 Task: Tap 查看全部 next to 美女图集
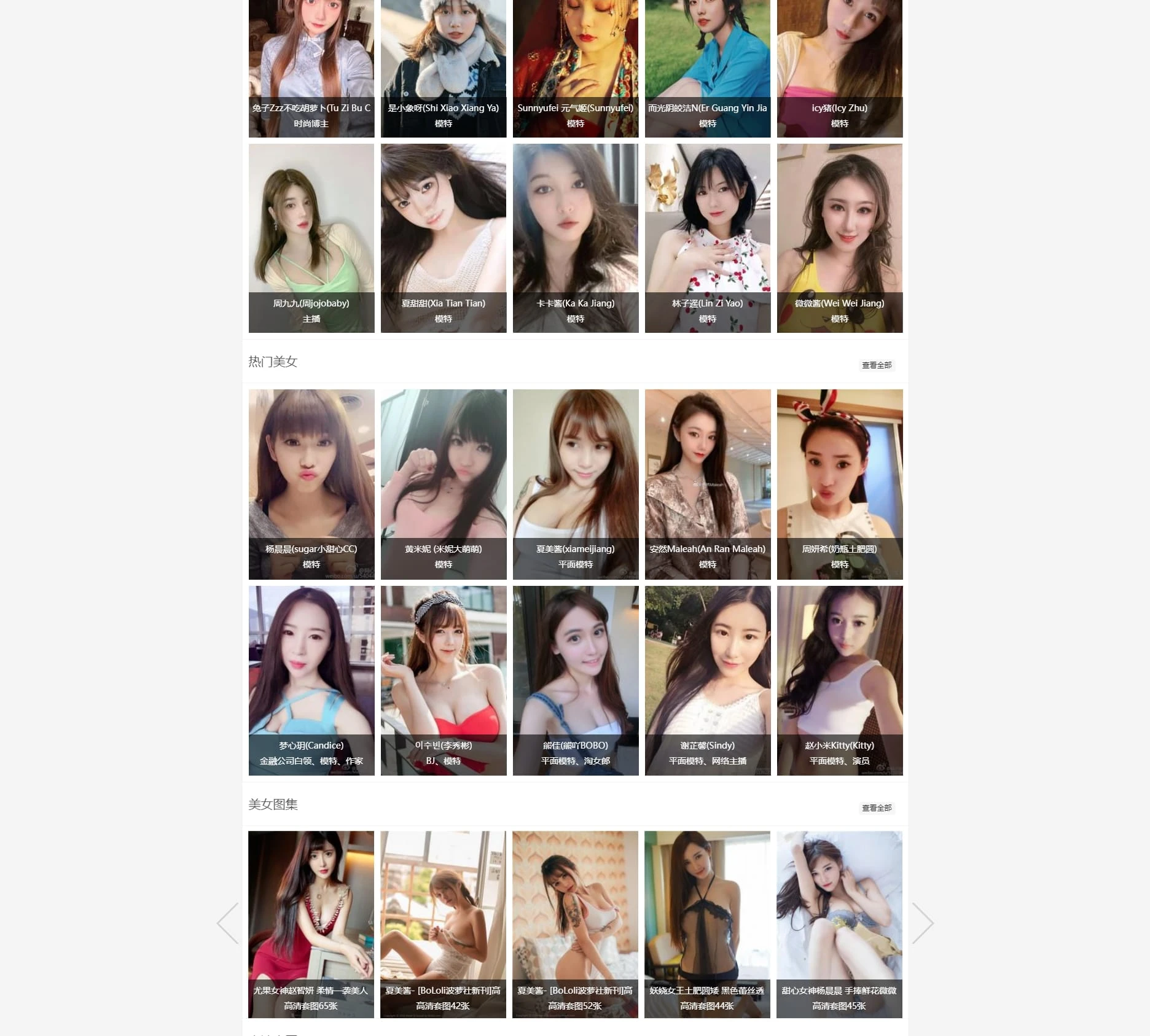[876, 808]
